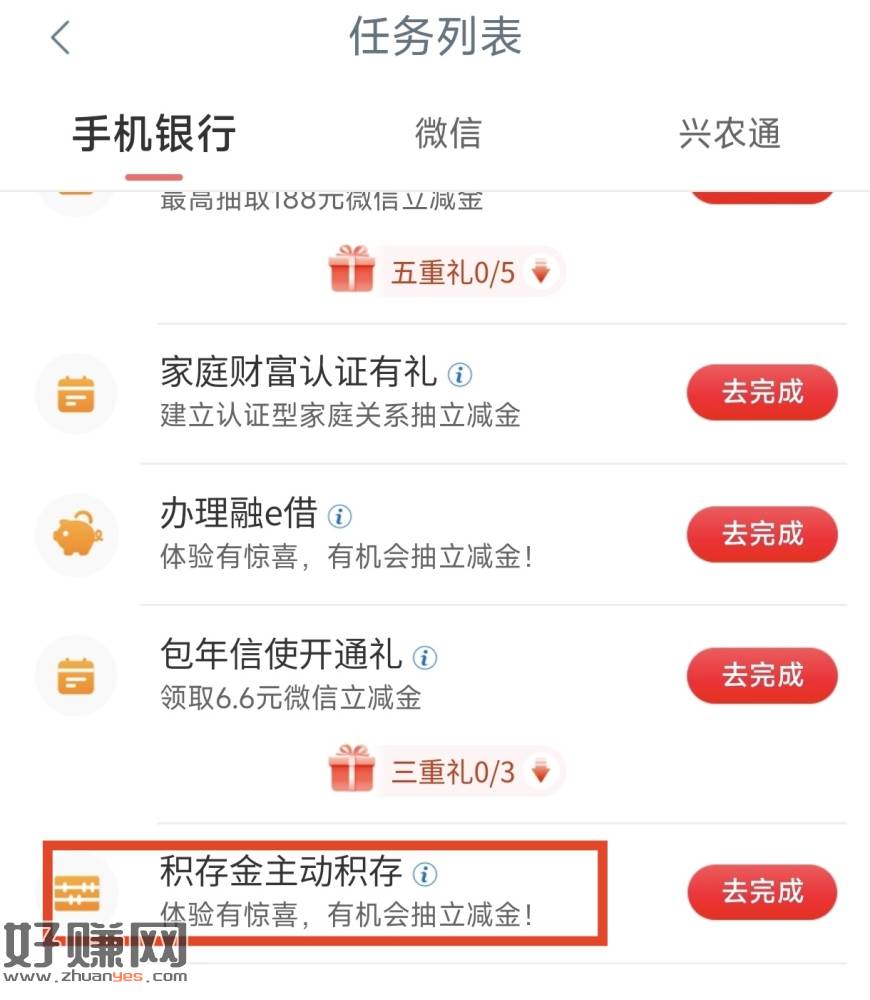
Task: Open the info icon beside 办理融e借
Action: coord(340,516)
